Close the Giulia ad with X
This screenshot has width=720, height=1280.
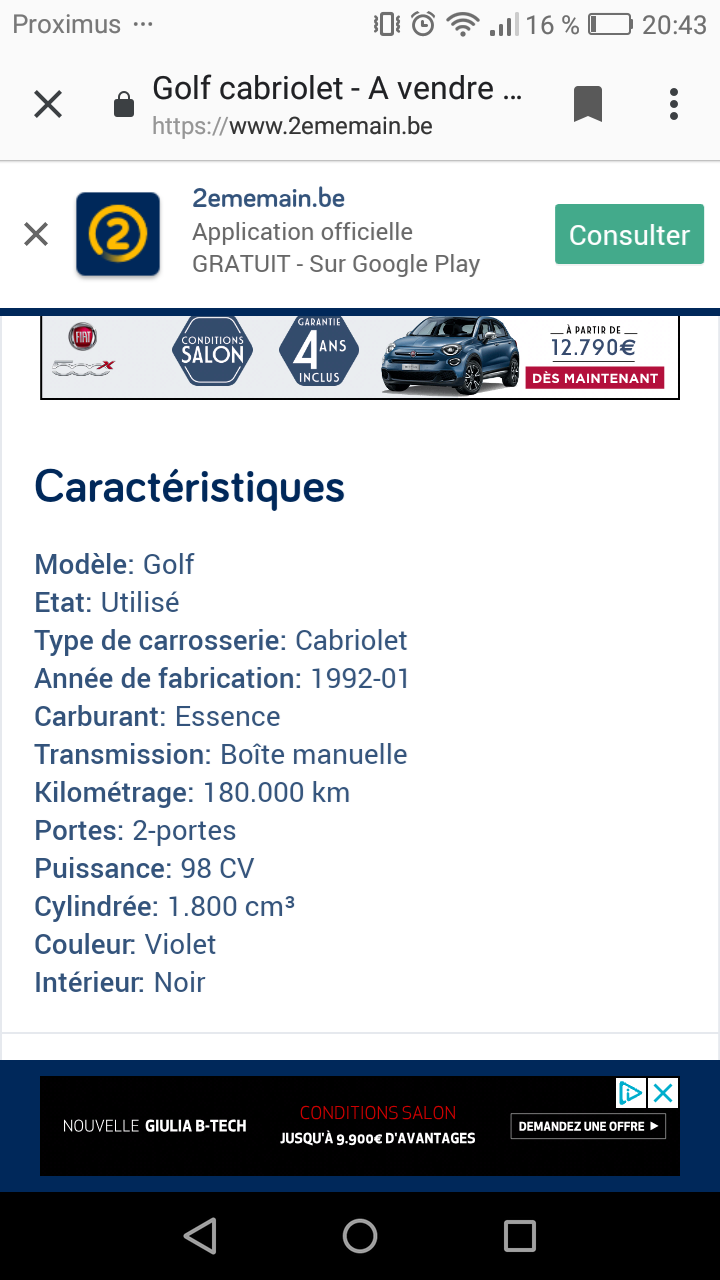coord(663,1093)
